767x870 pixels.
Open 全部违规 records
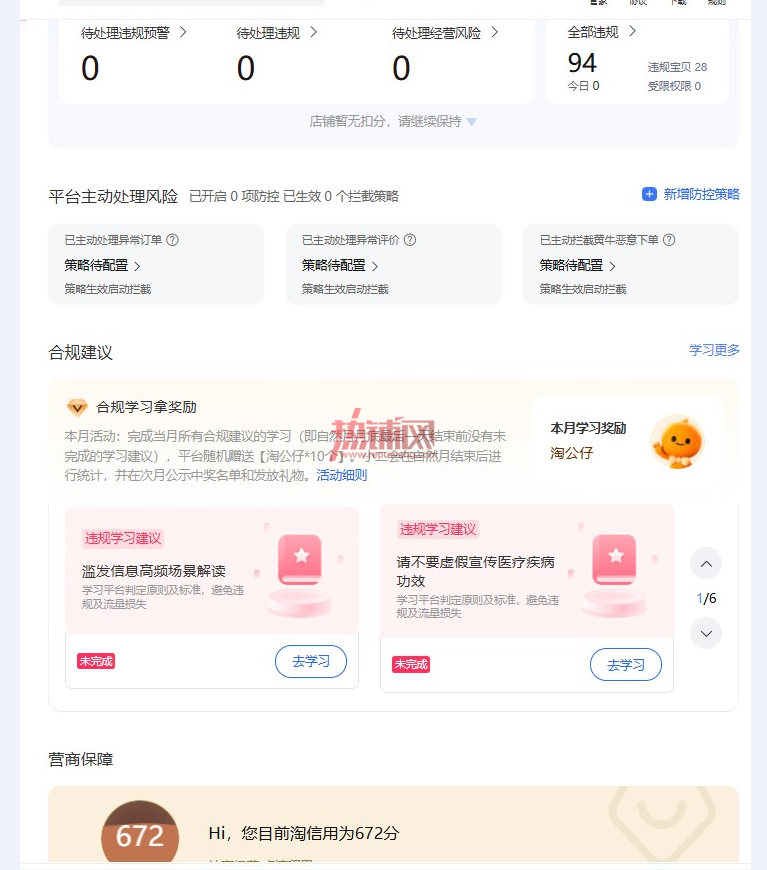pos(601,32)
